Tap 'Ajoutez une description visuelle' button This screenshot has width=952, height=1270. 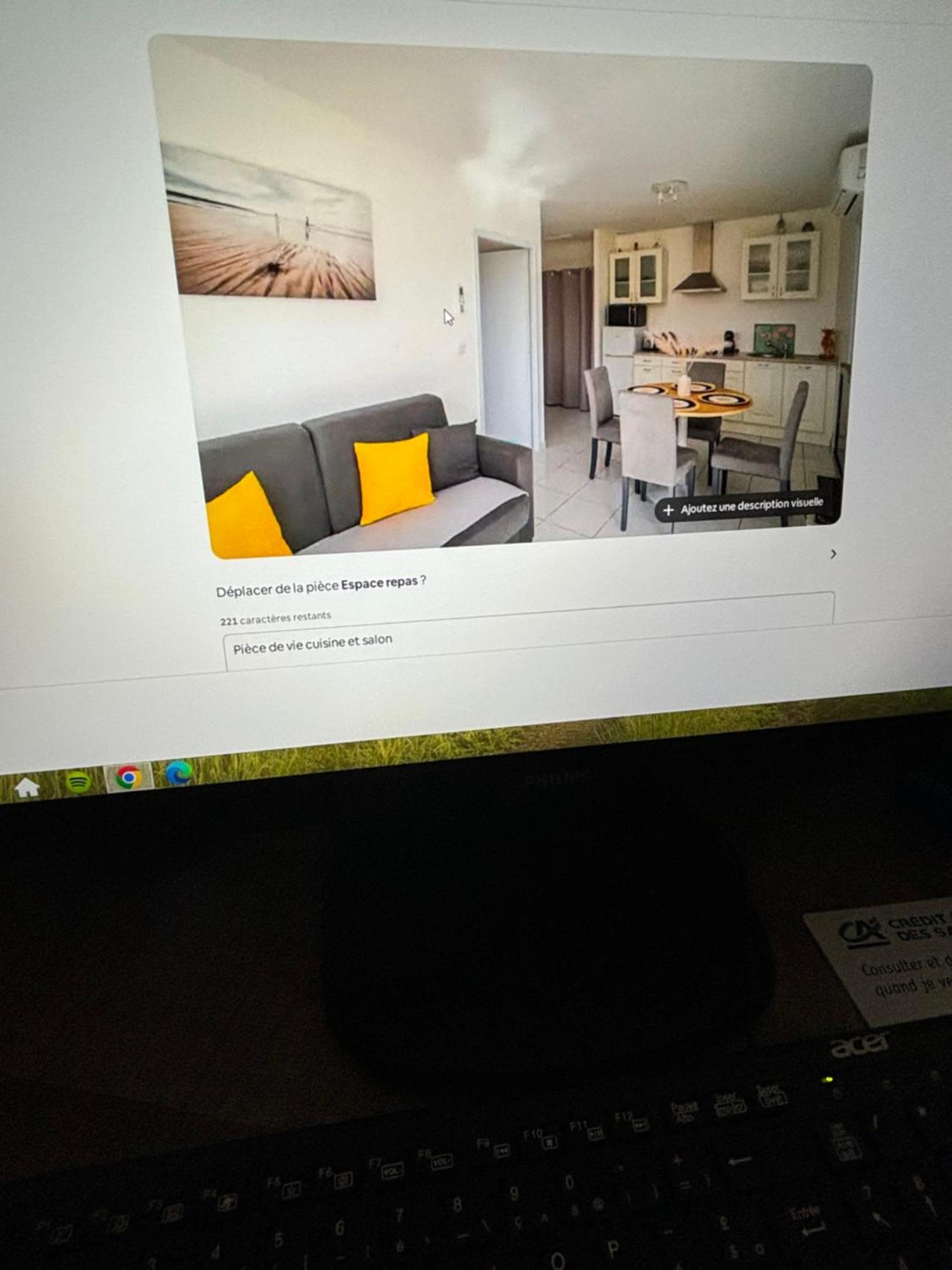pyautogui.click(x=743, y=507)
